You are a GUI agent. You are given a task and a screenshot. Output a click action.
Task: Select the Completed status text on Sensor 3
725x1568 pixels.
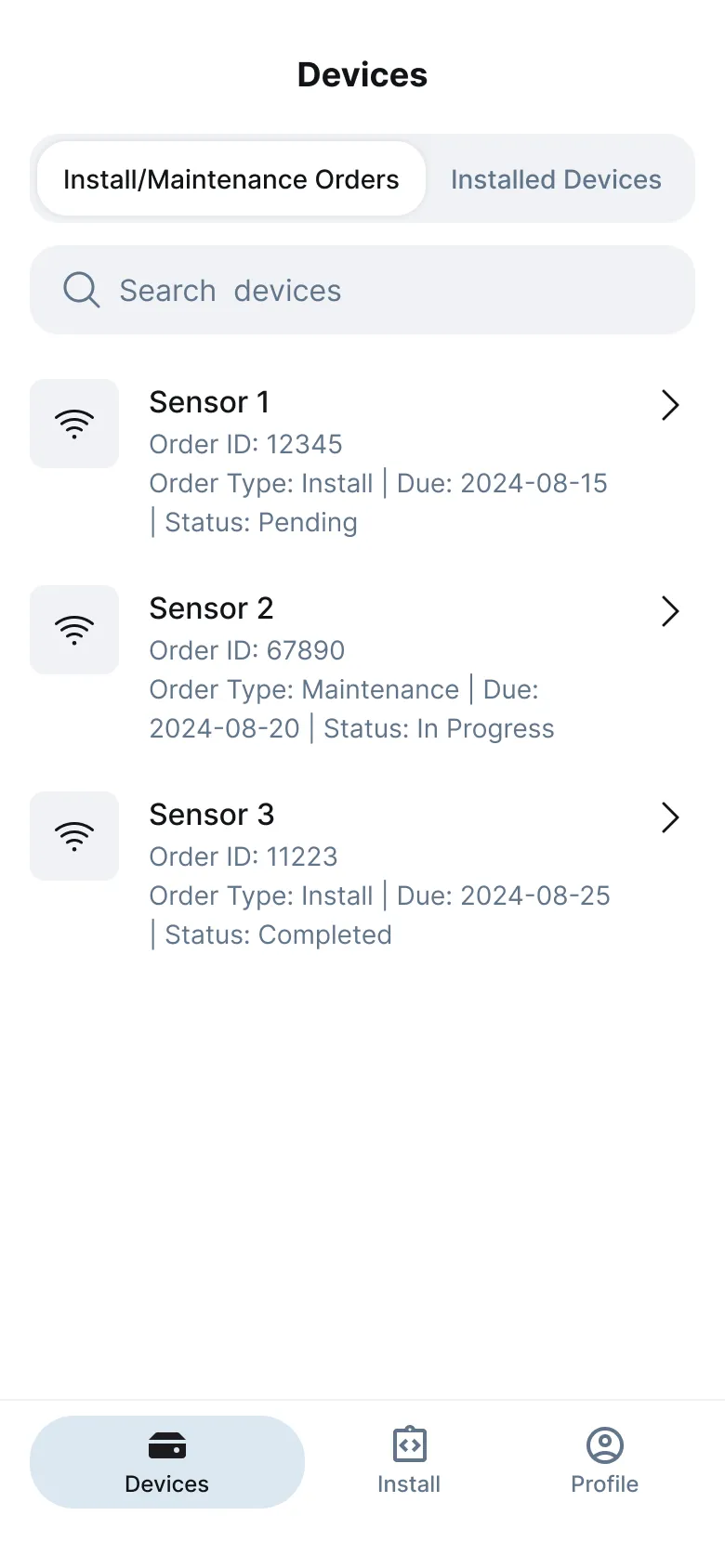coord(324,934)
